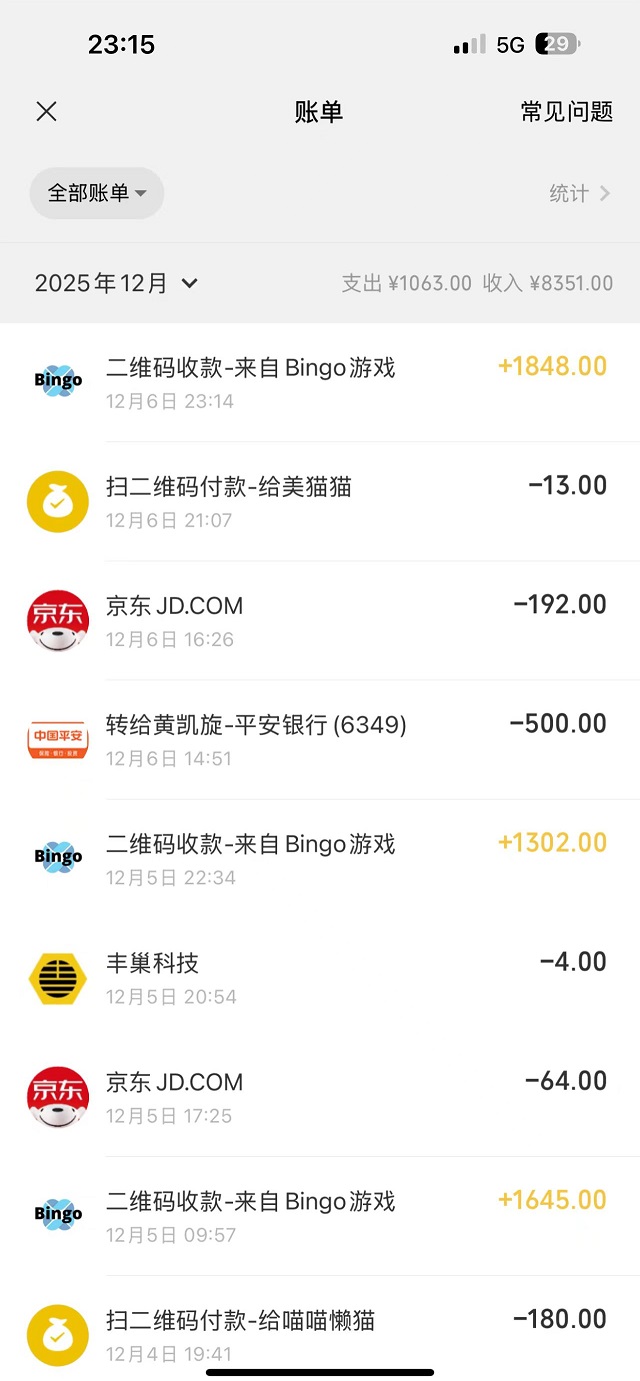The height and width of the screenshot is (1381, 640).
Task: View payment to 喵喵懒猫 details
Action: pos(320,1334)
